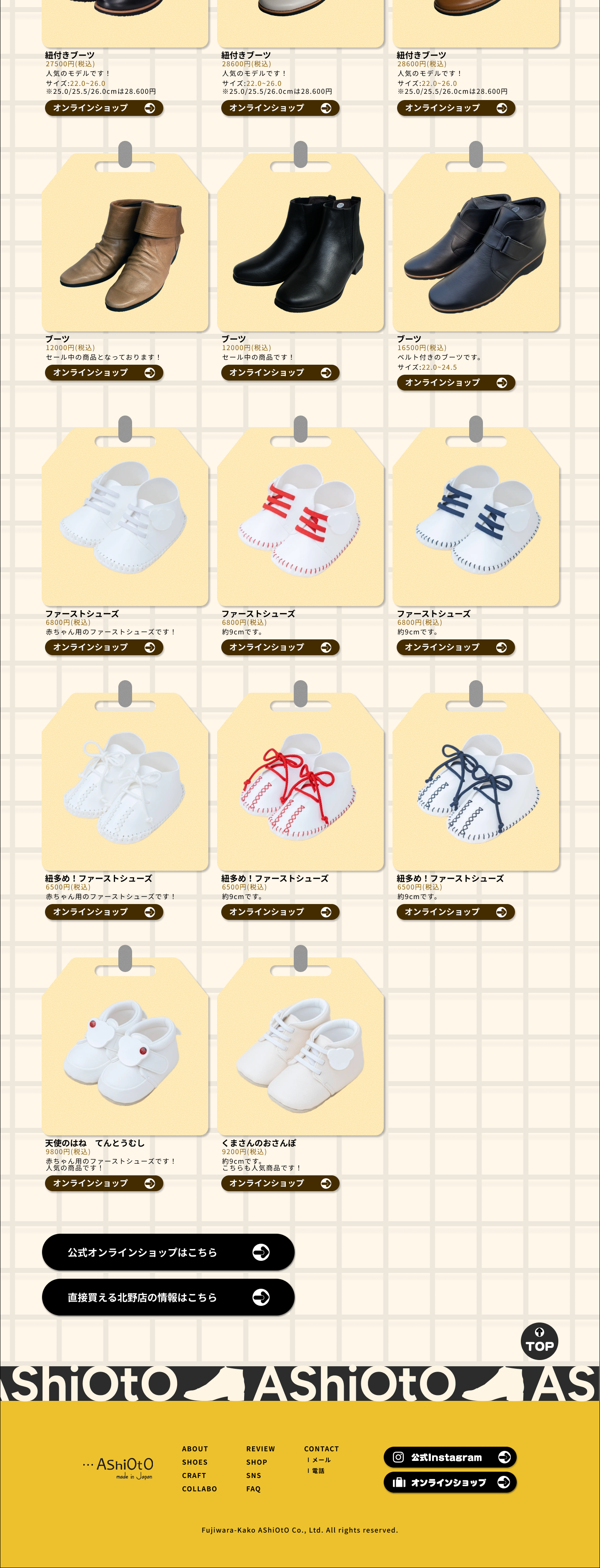Open the REVIEW footer link

[x=260, y=1449]
